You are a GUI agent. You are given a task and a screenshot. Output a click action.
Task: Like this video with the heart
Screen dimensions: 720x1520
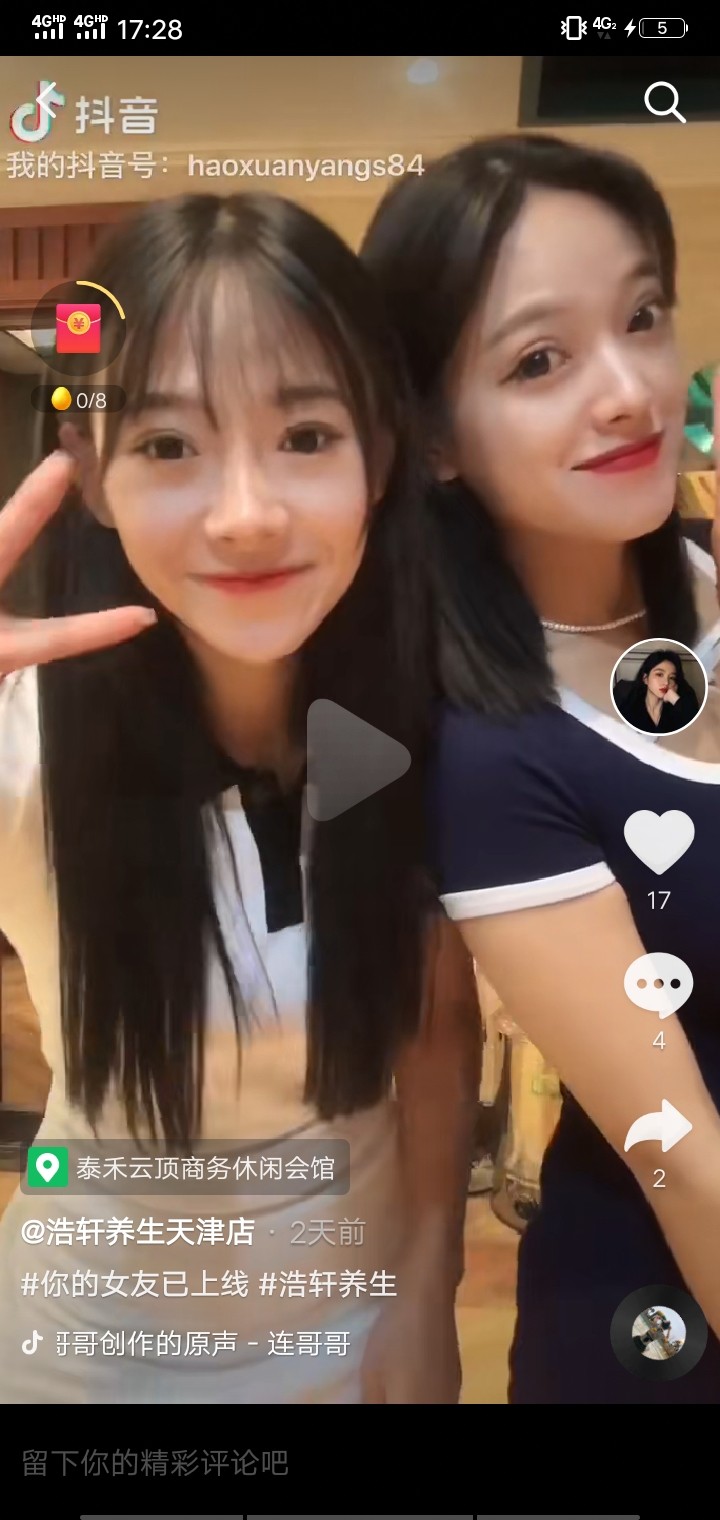tap(659, 842)
